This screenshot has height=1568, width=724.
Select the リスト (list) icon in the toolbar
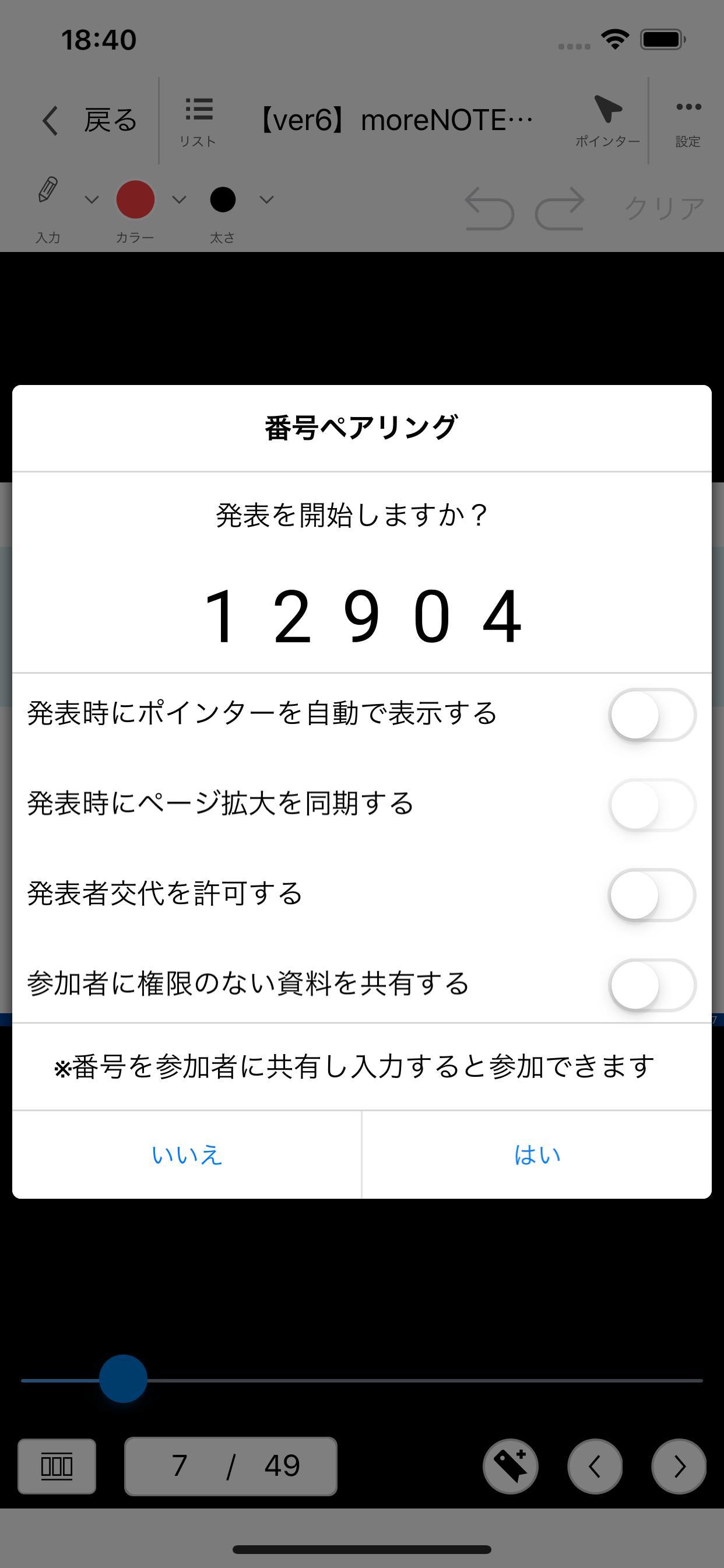[199, 111]
